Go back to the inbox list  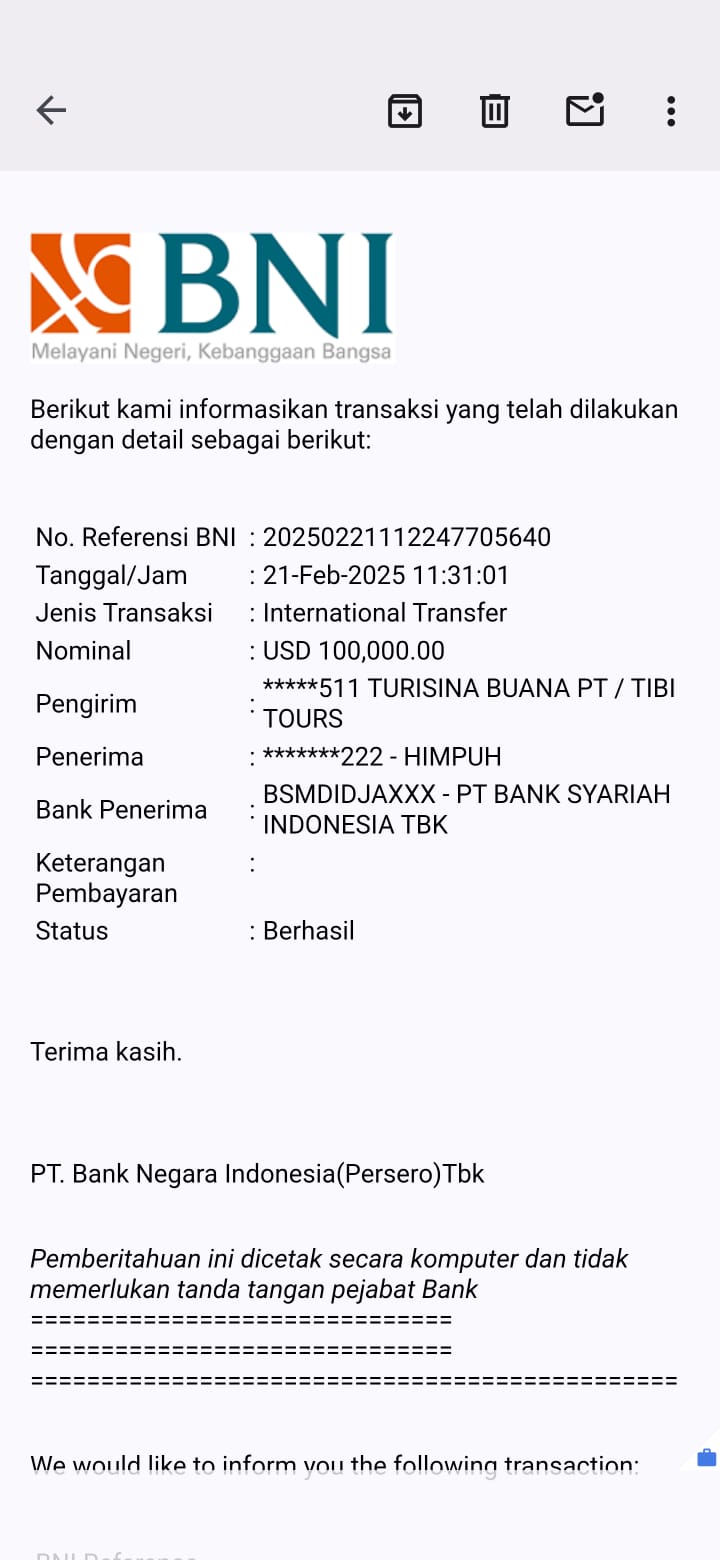(51, 110)
